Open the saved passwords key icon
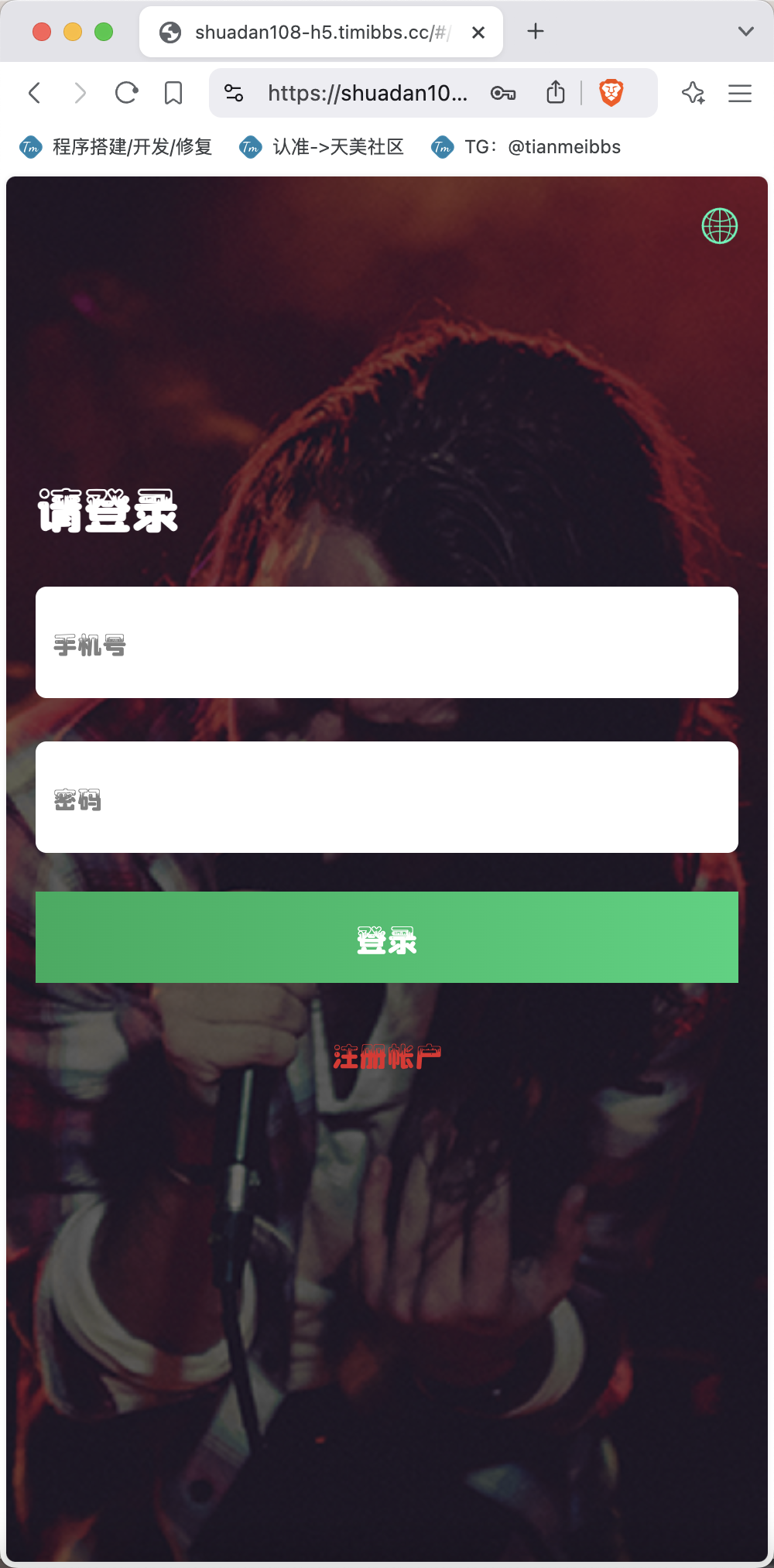 [503, 93]
